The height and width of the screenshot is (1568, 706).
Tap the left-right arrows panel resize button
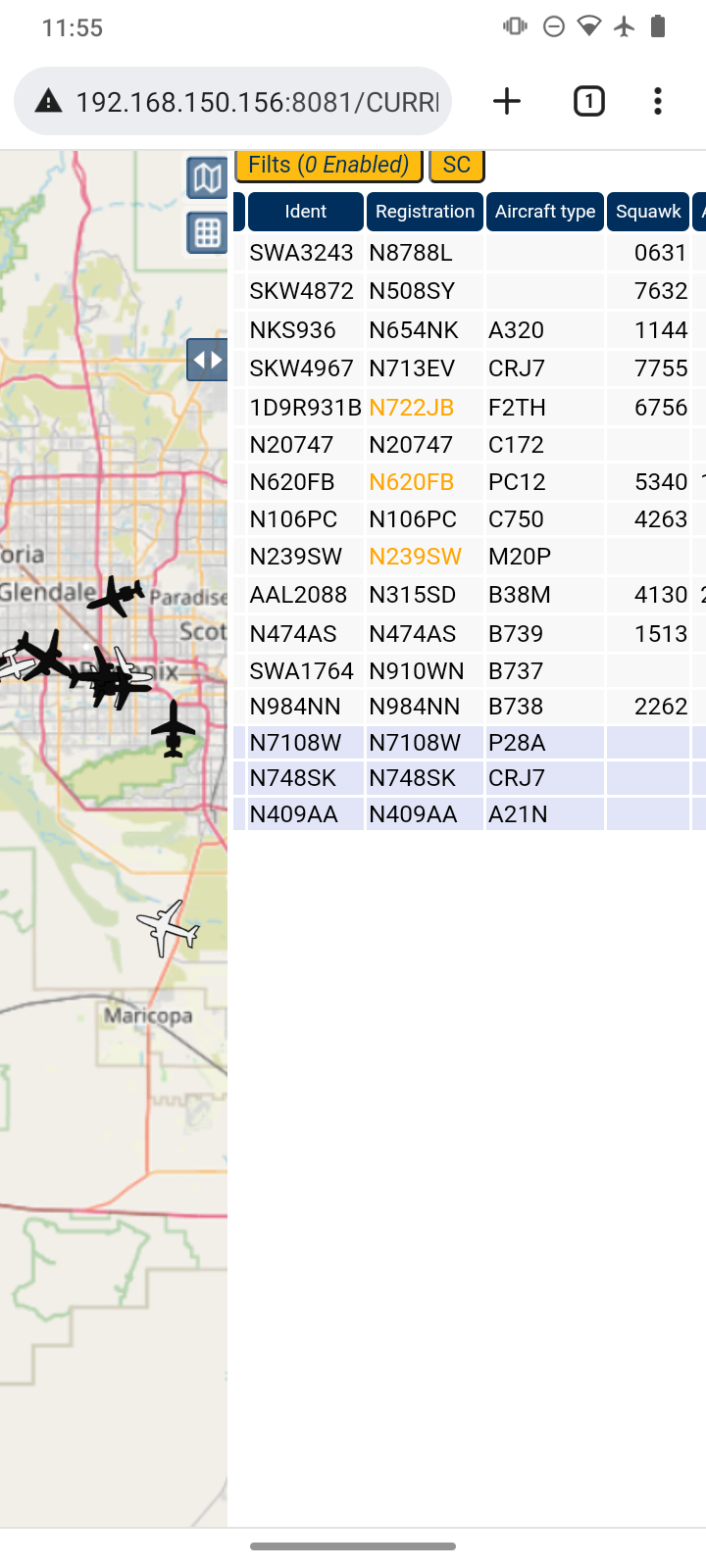[x=208, y=360]
